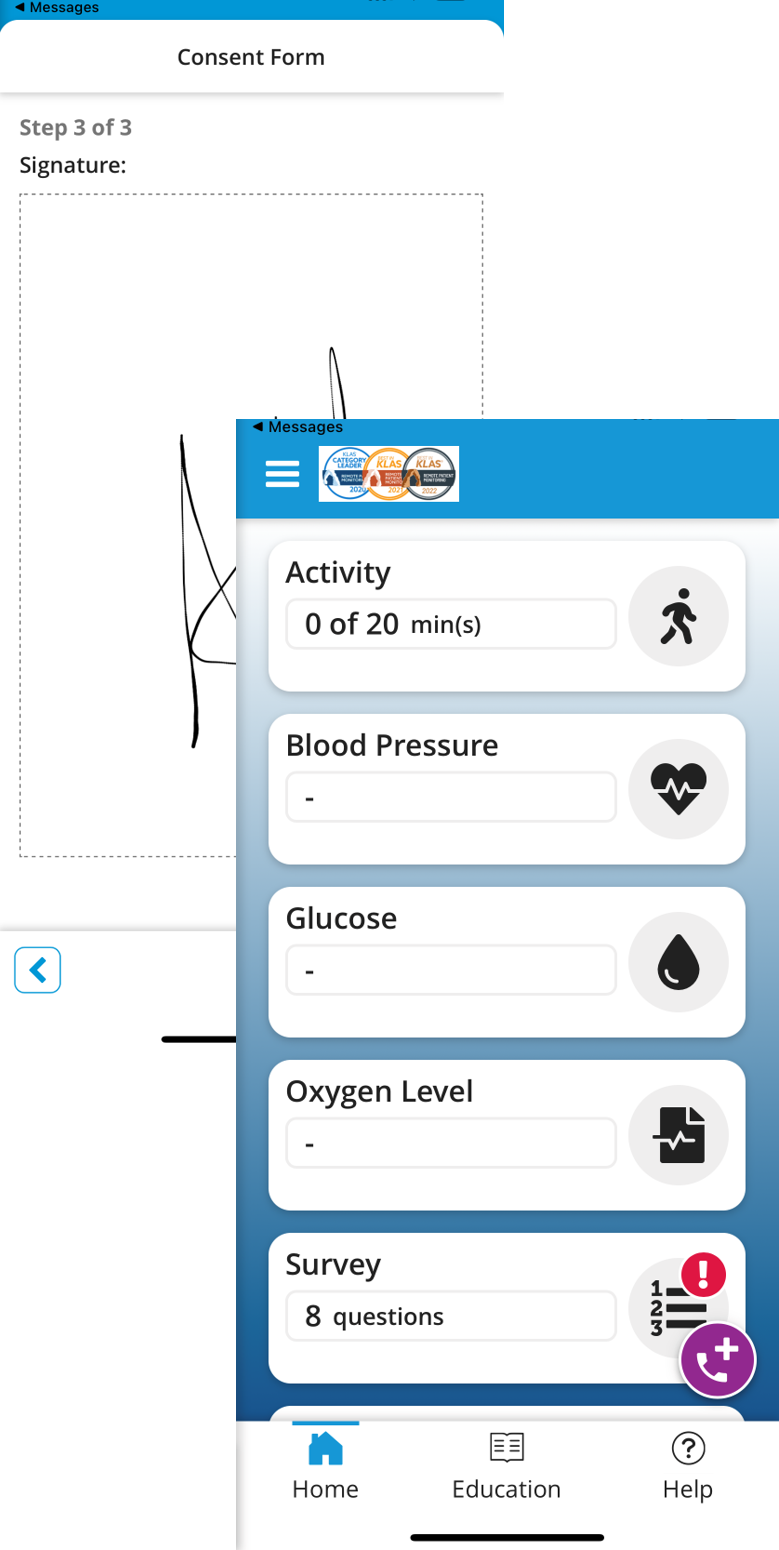Tap the purple phone call button

click(x=717, y=1360)
